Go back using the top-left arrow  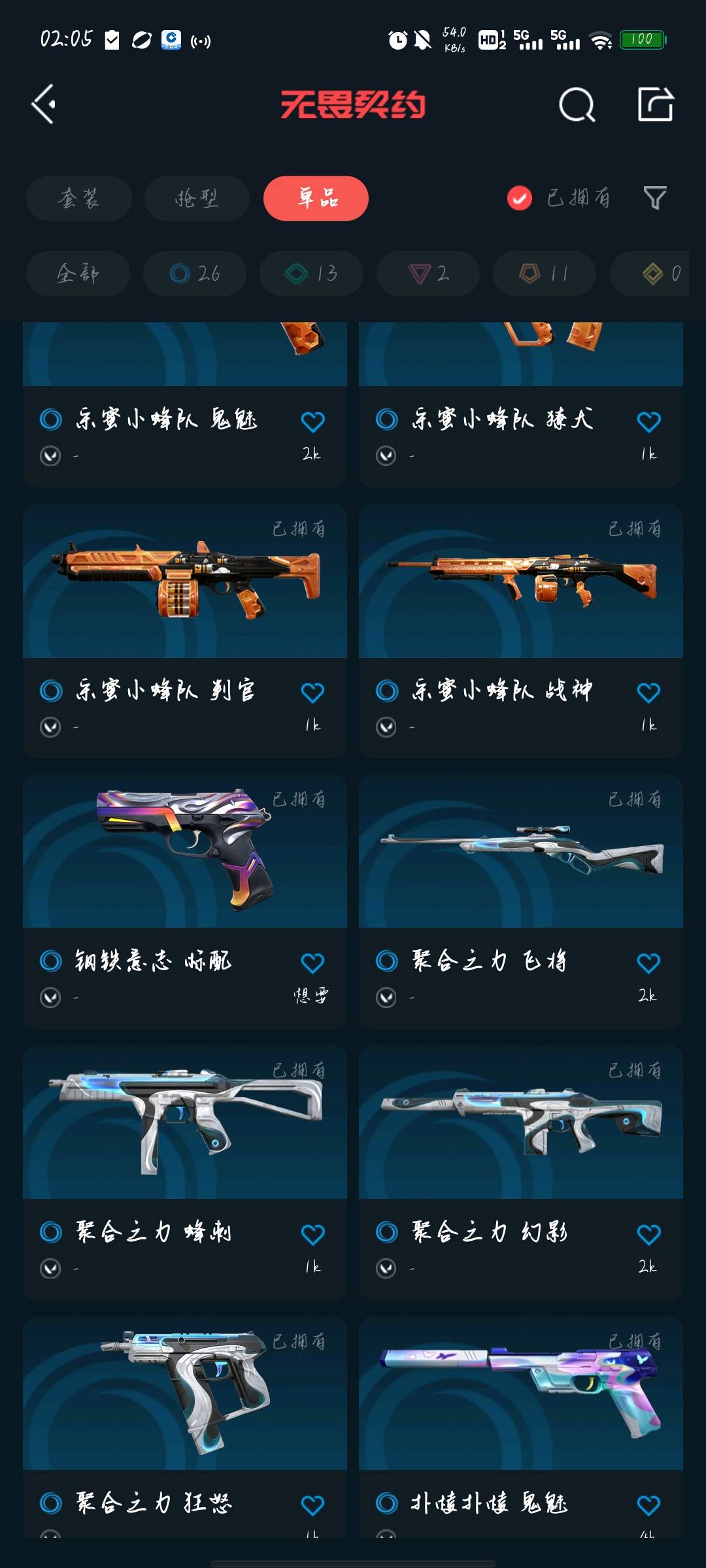pos(44,105)
